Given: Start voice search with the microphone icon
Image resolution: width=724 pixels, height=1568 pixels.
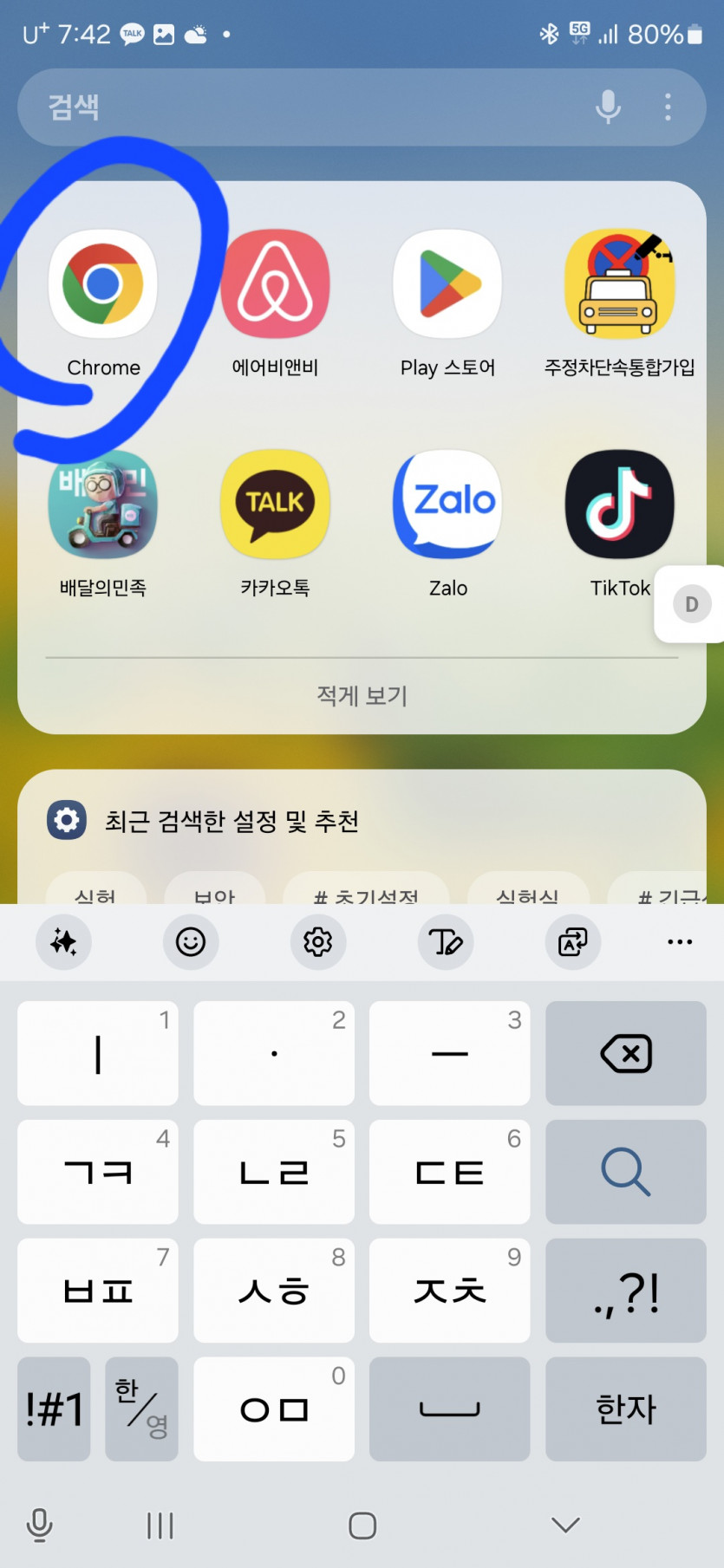Looking at the screenshot, I should (x=608, y=107).
